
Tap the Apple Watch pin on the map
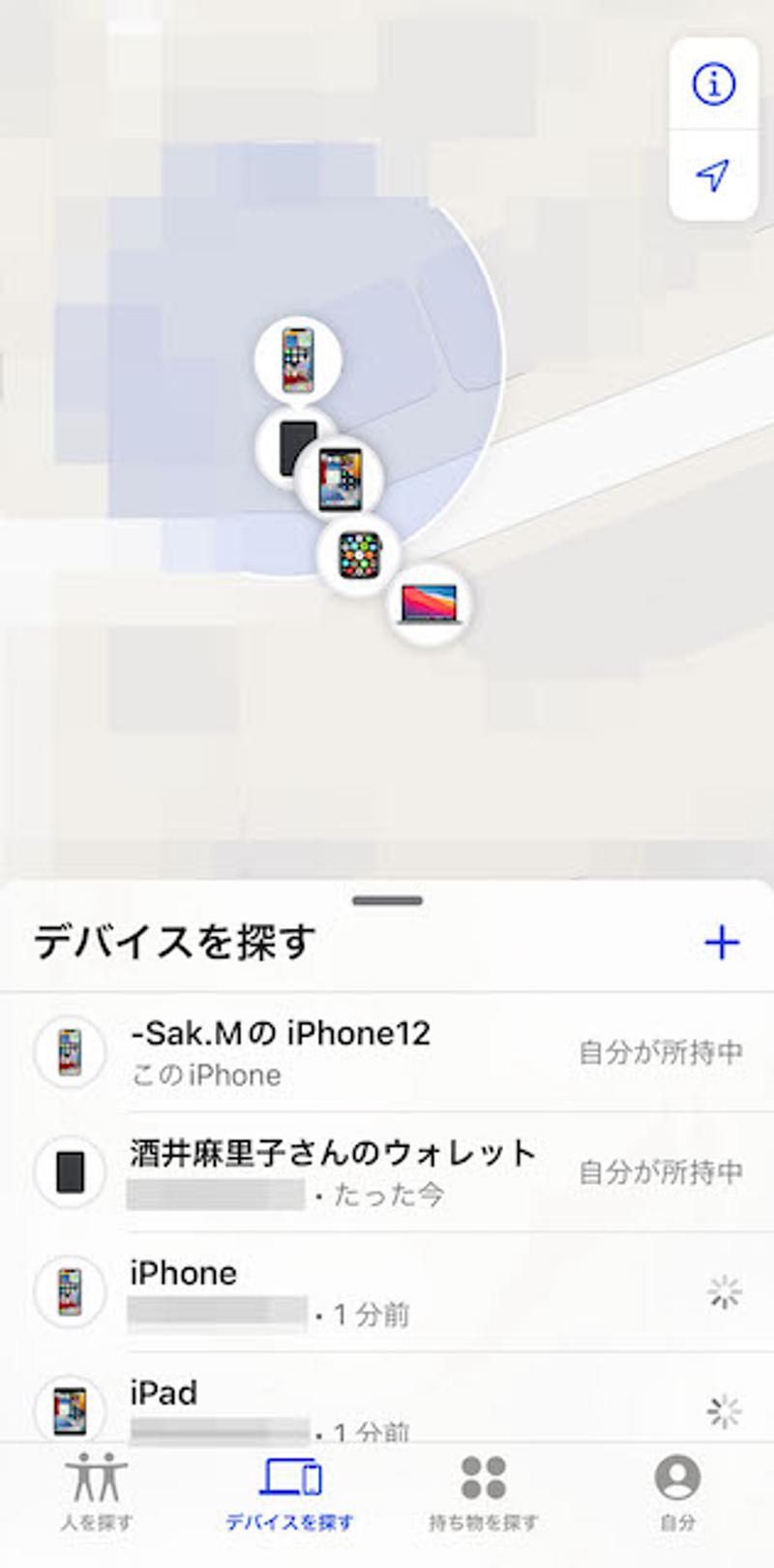[x=359, y=555]
